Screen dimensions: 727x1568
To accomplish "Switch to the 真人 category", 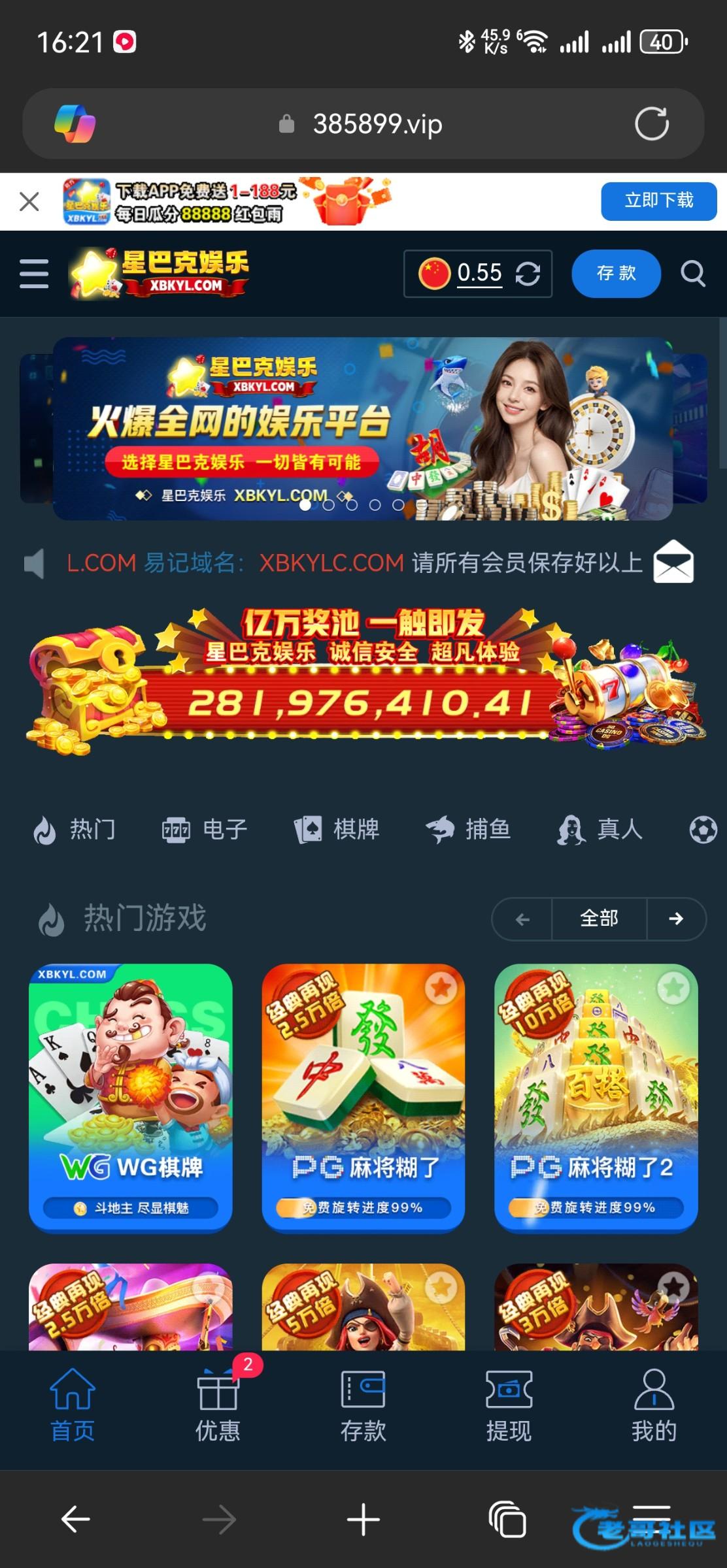I will 600,830.
